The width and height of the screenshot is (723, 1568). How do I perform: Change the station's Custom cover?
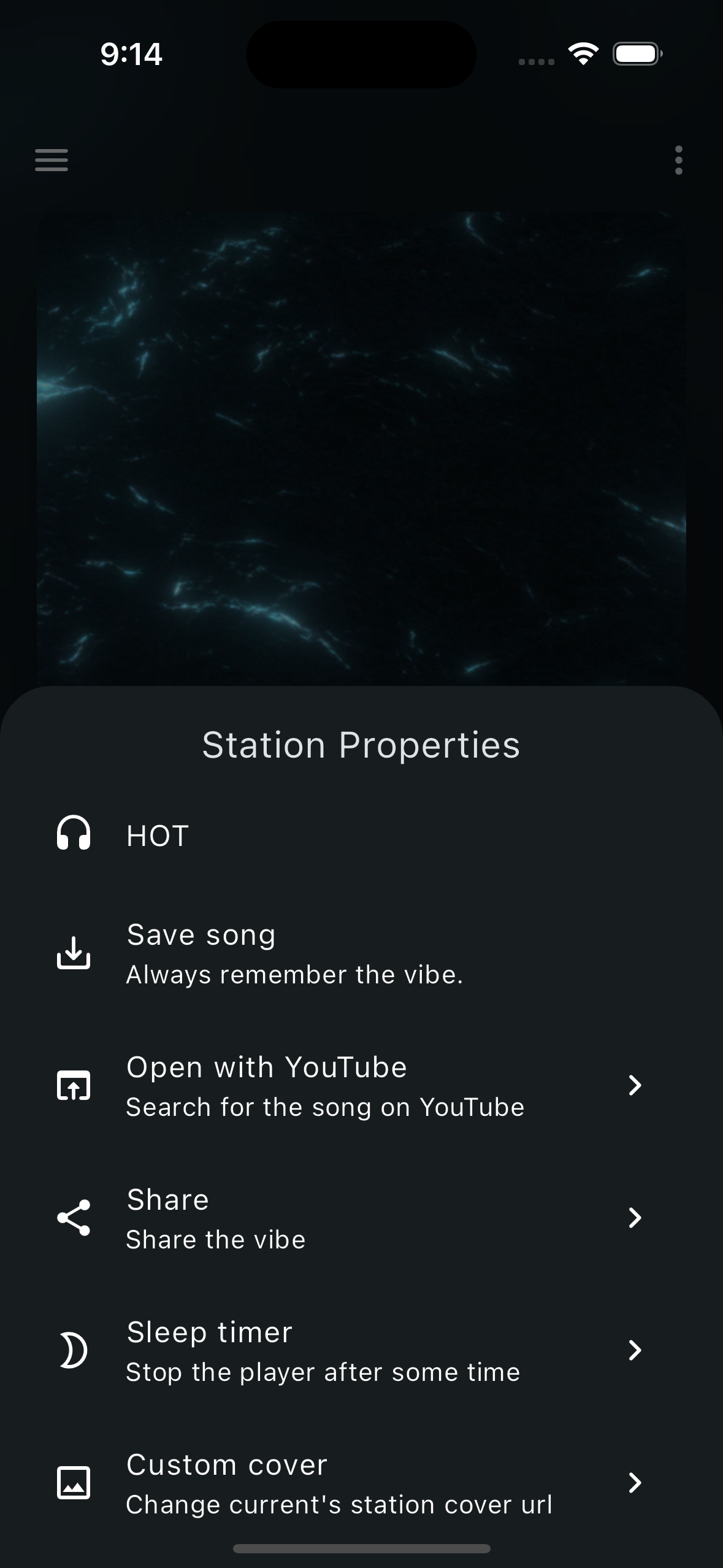click(339, 1484)
